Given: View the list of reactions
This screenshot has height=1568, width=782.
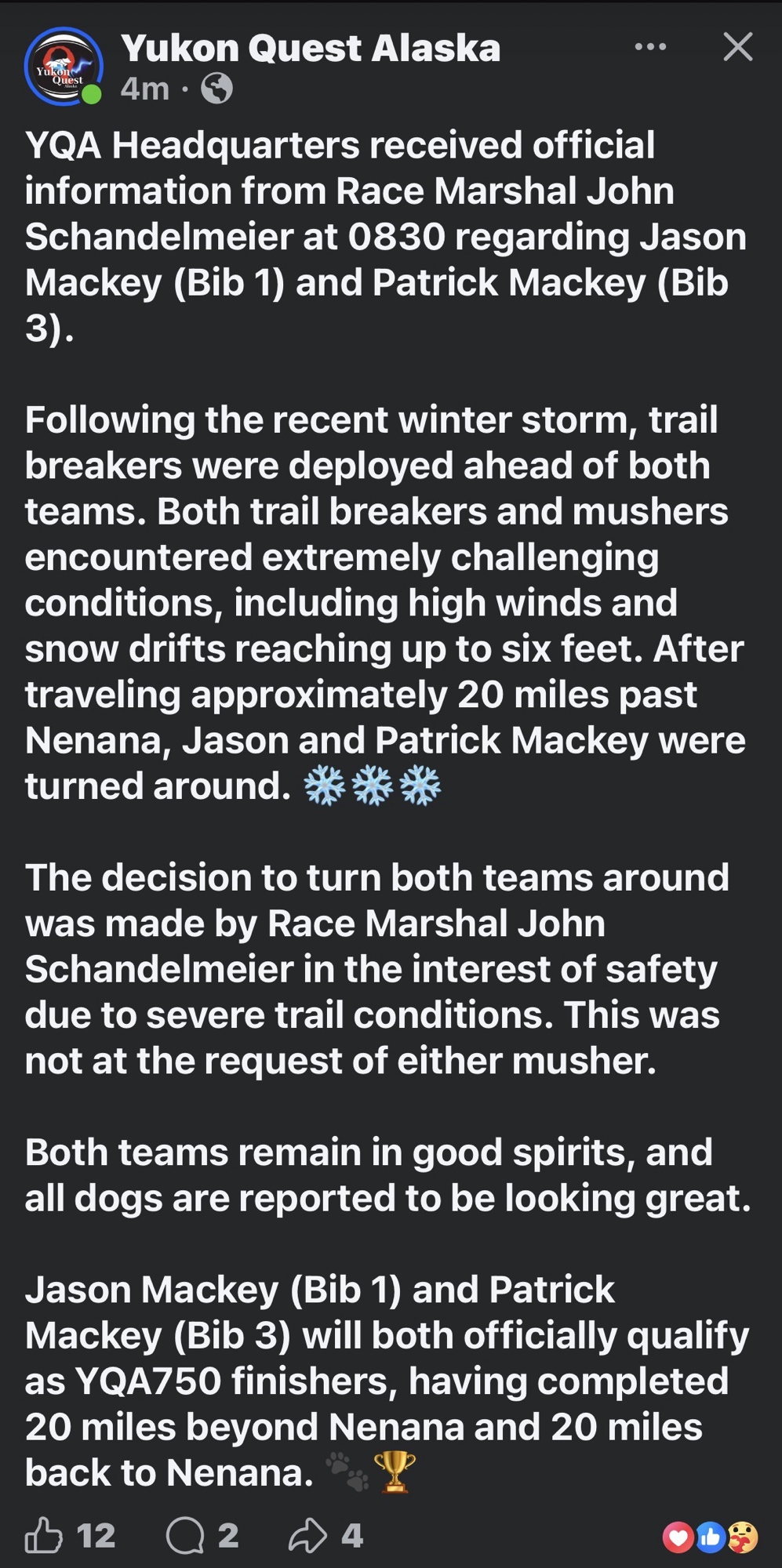Looking at the screenshot, I should coord(710,1537).
